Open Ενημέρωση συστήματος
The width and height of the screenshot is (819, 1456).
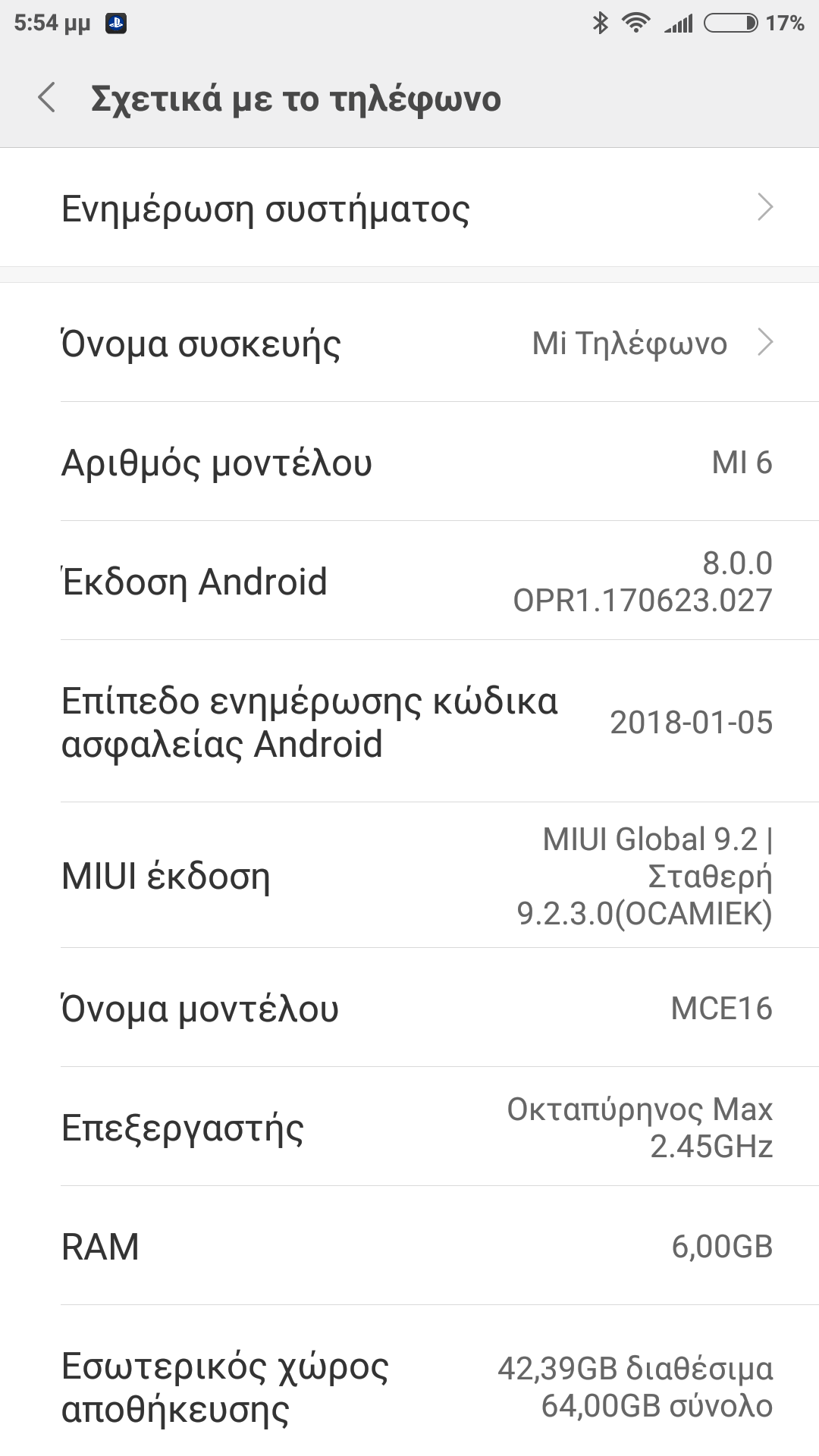tap(409, 208)
